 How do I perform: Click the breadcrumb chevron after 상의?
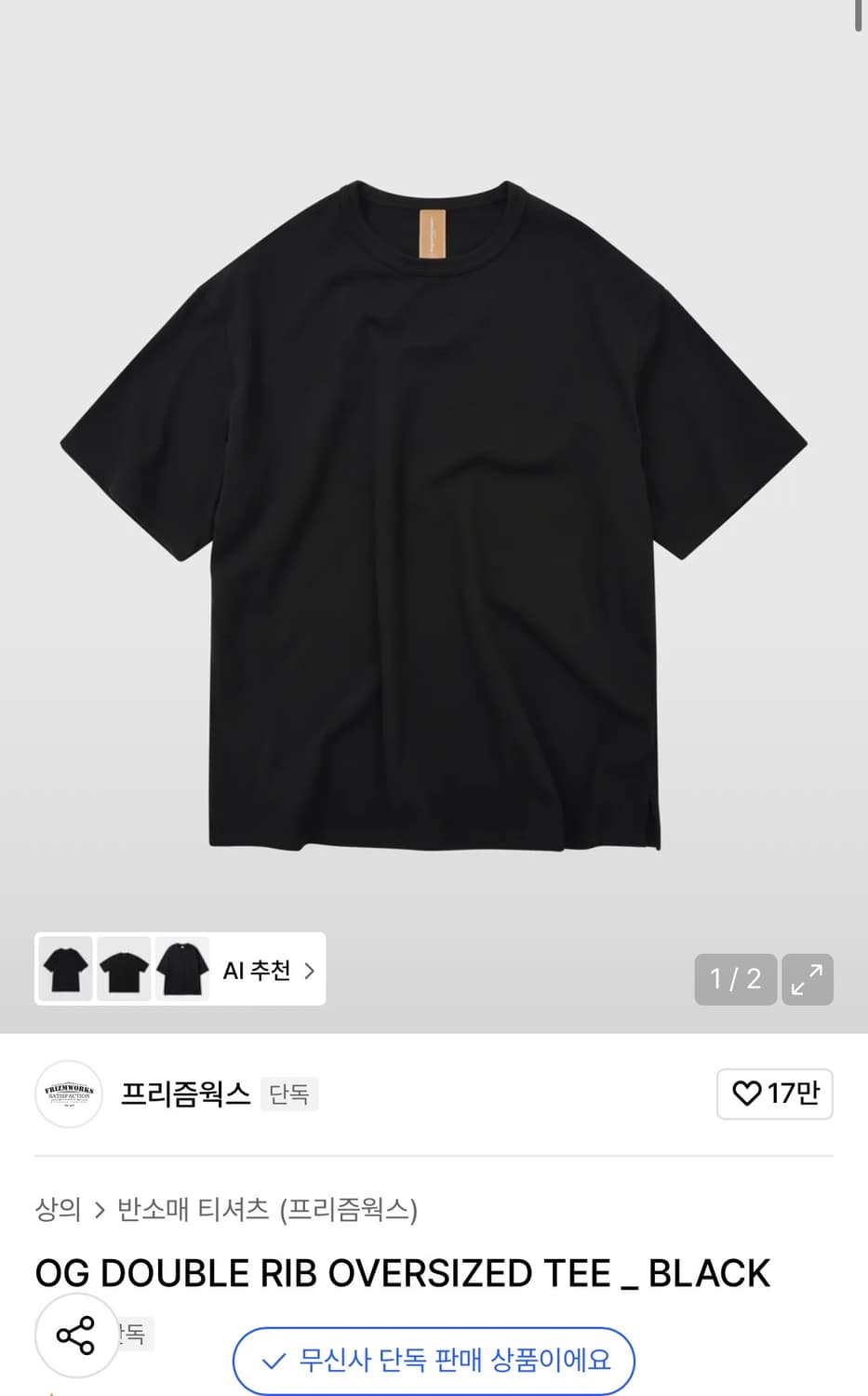coord(98,1212)
